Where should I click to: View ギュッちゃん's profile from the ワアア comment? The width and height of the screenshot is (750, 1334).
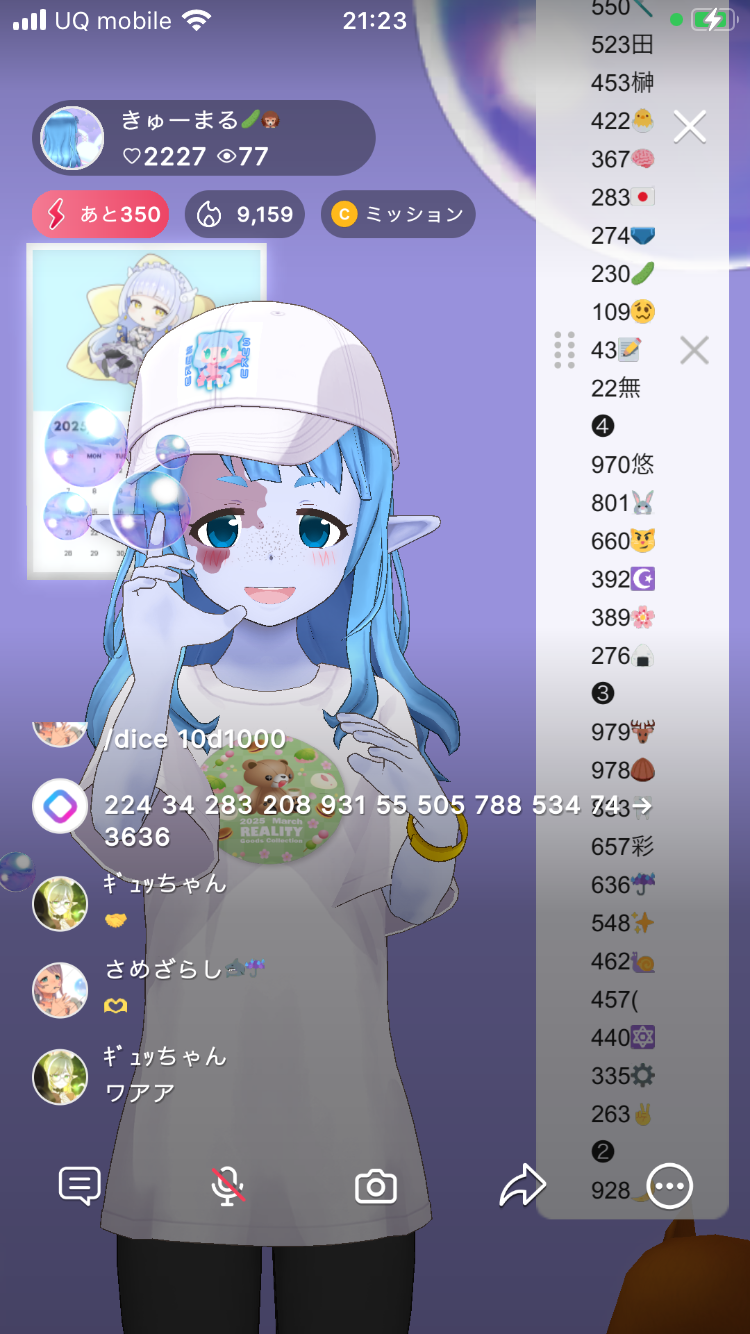(x=60, y=1076)
